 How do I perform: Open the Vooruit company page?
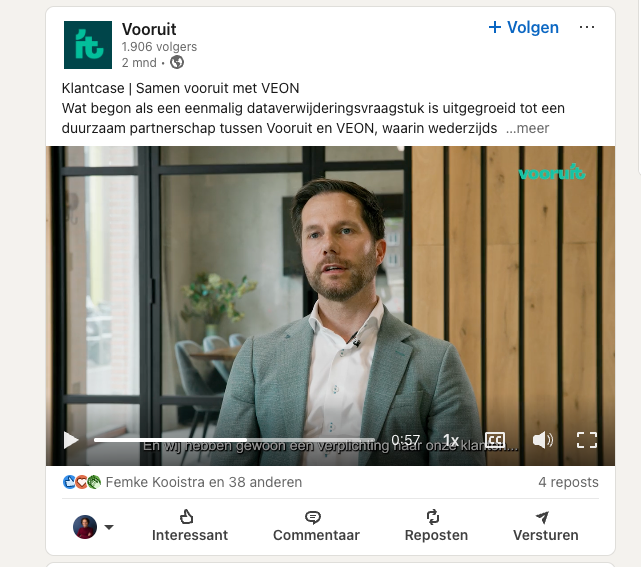coord(149,29)
